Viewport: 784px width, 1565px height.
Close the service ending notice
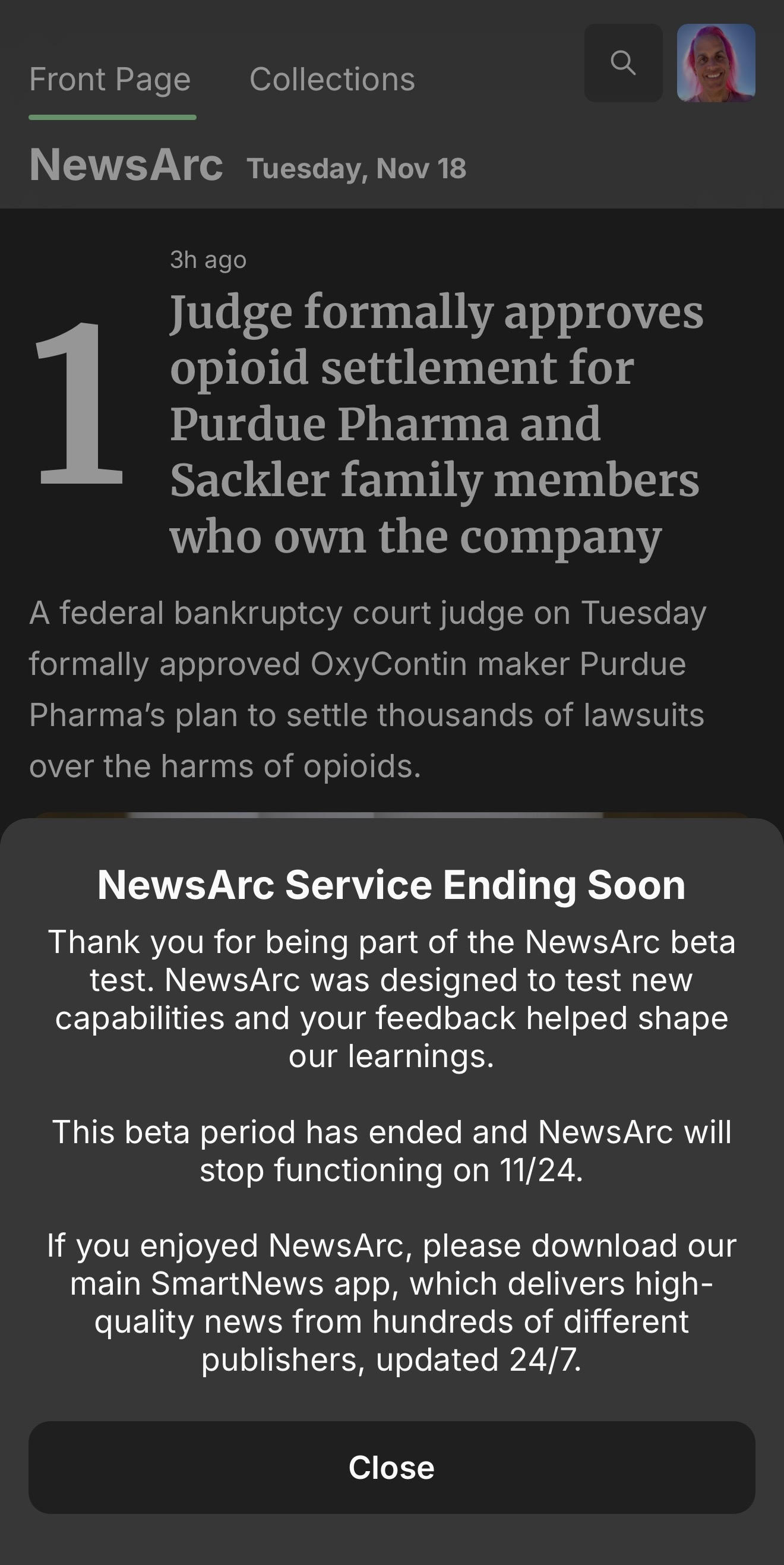tap(391, 1466)
